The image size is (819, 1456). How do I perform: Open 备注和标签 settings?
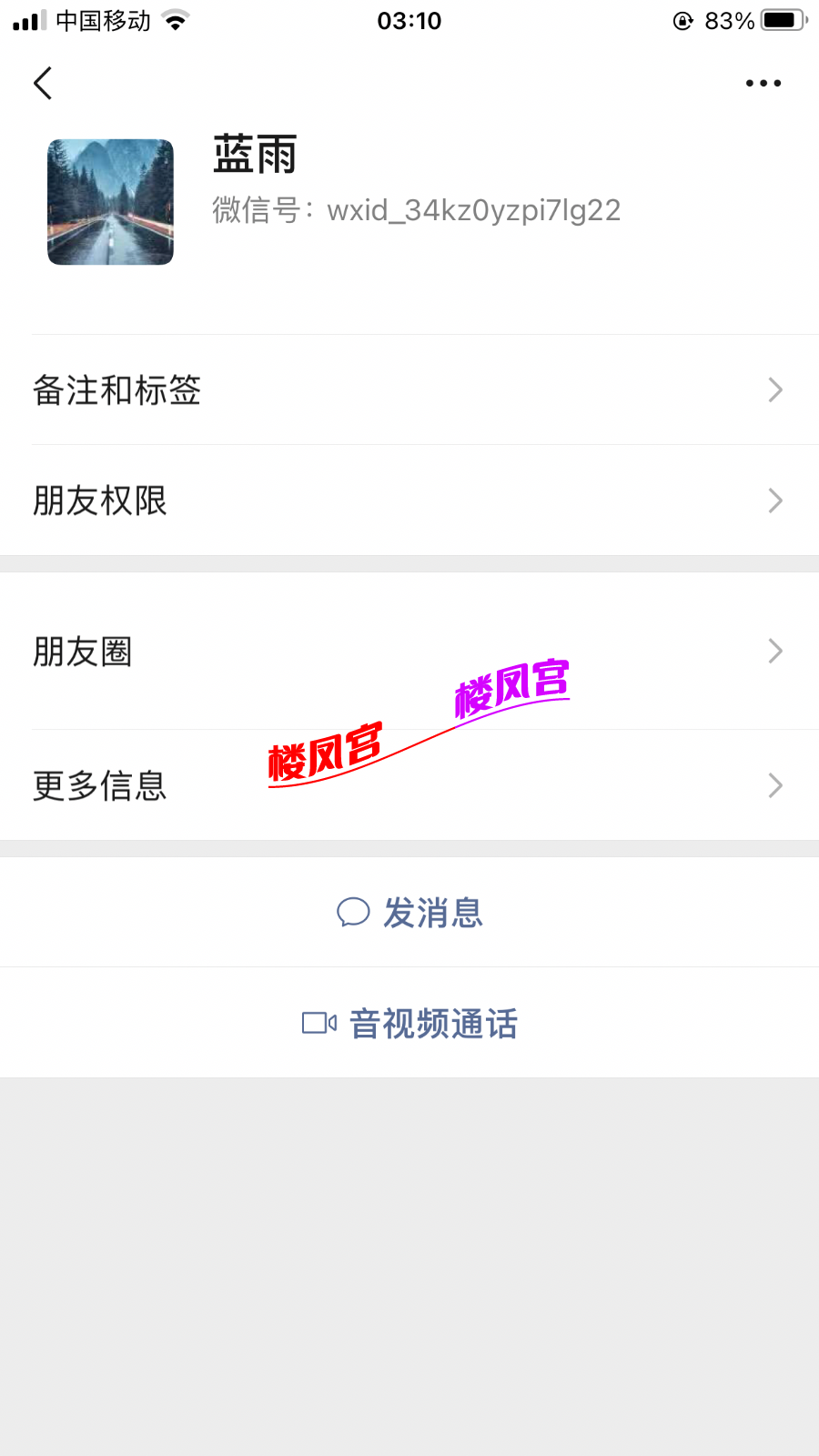[x=409, y=390]
